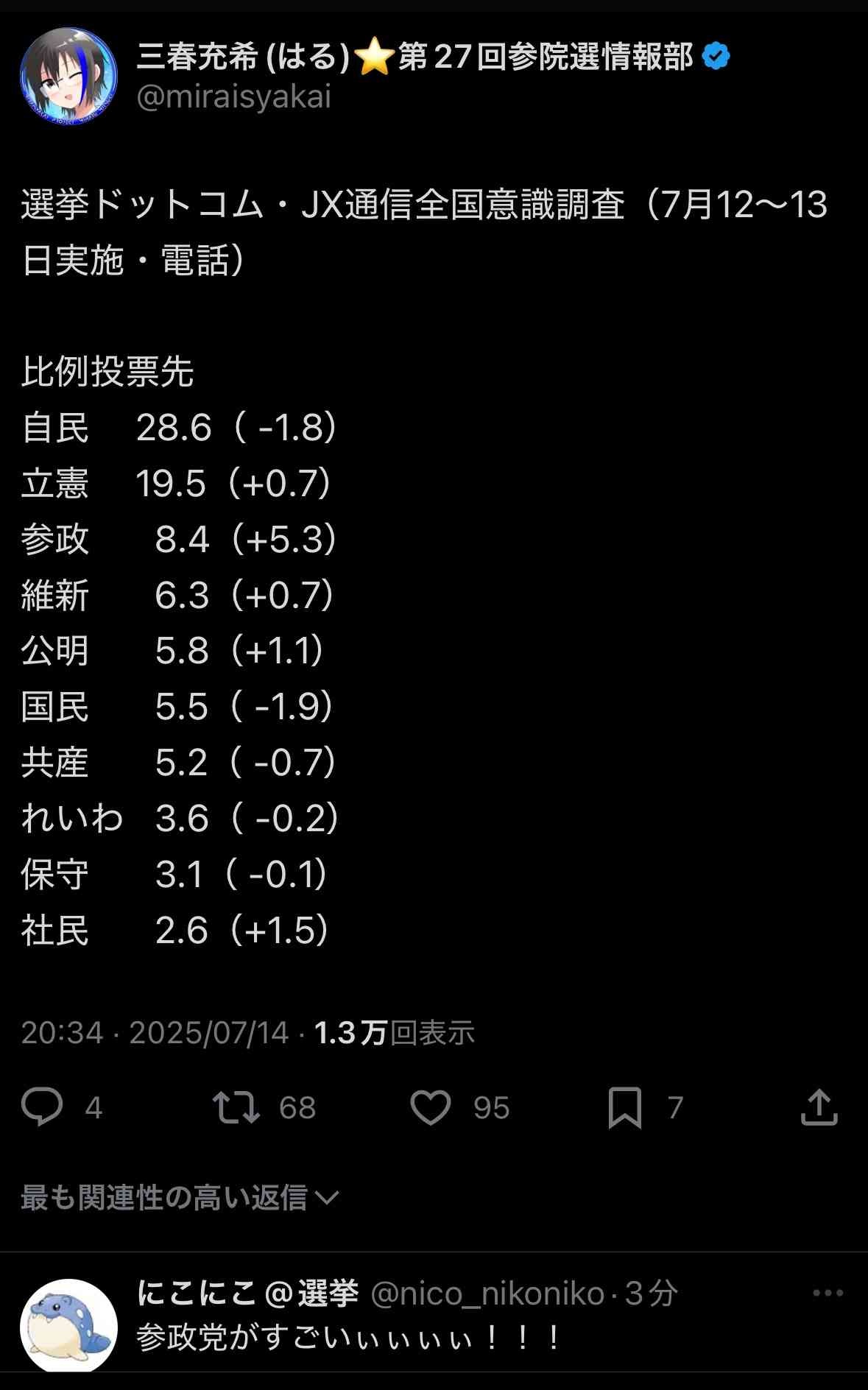868x1390 pixels.
Task: Retweet the 選挙ドットコム poll post
Action: (x=236, y=1107)
